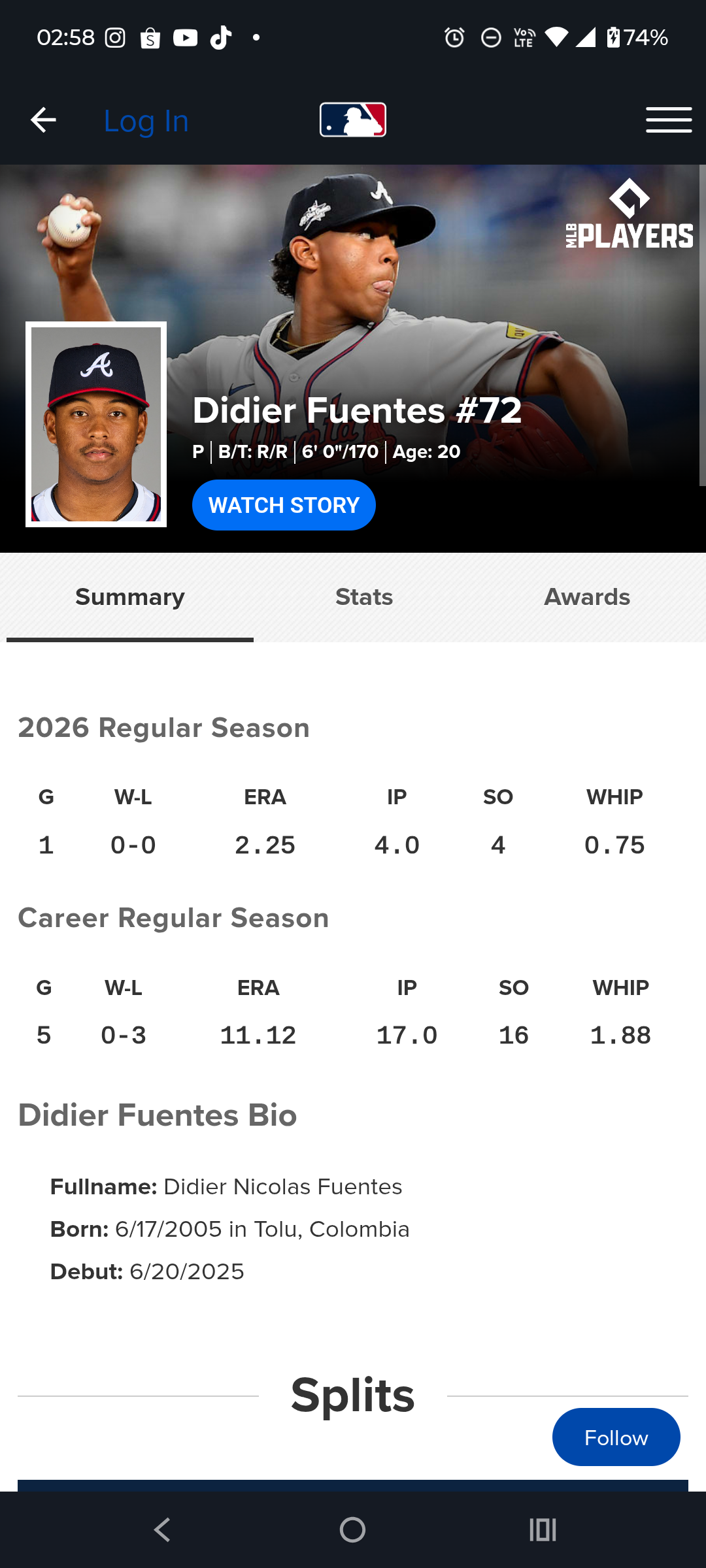This screenshot has width=706, height=1568.
Task: Open recent apps from the navigation bar
Action: (543, 1529)
